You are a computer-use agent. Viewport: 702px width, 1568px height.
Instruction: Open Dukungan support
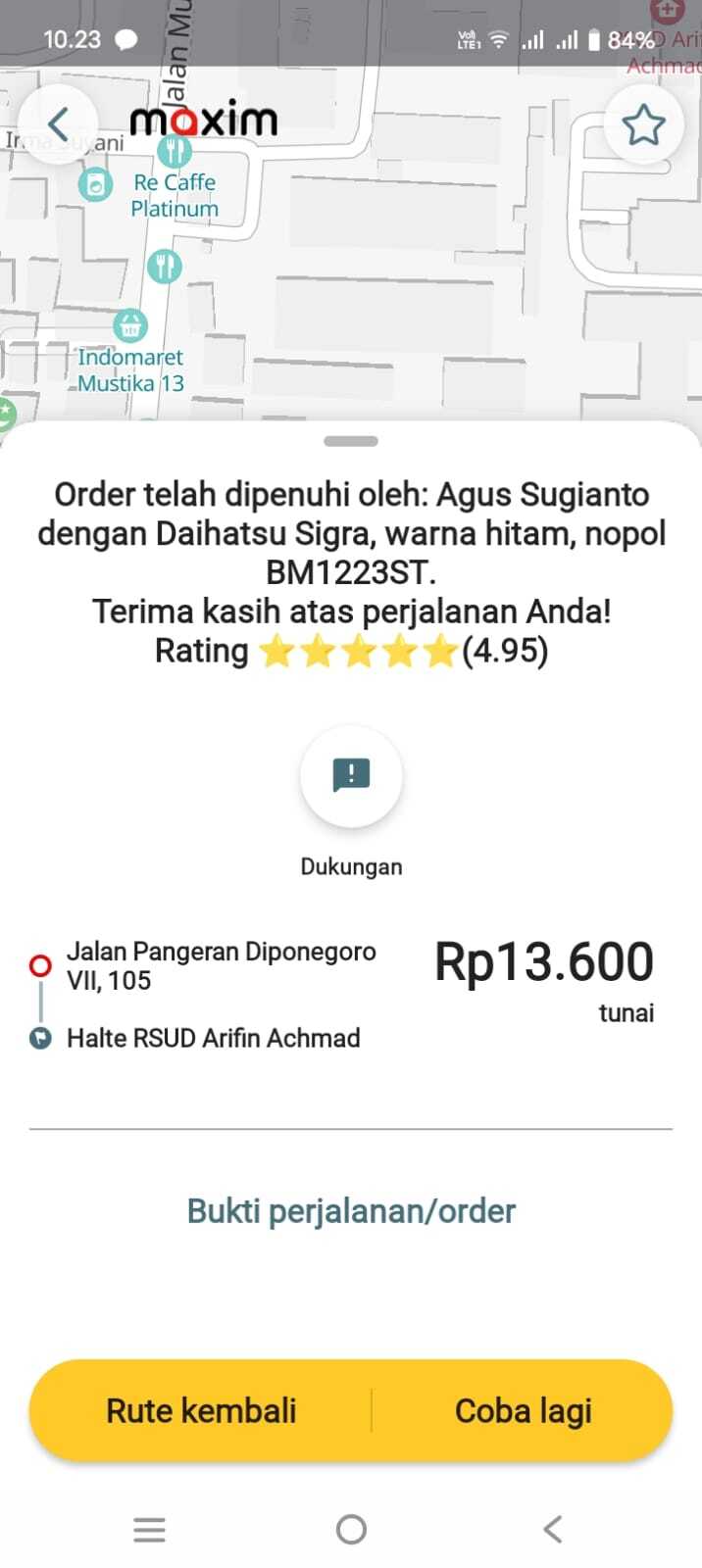pos(351,776)
